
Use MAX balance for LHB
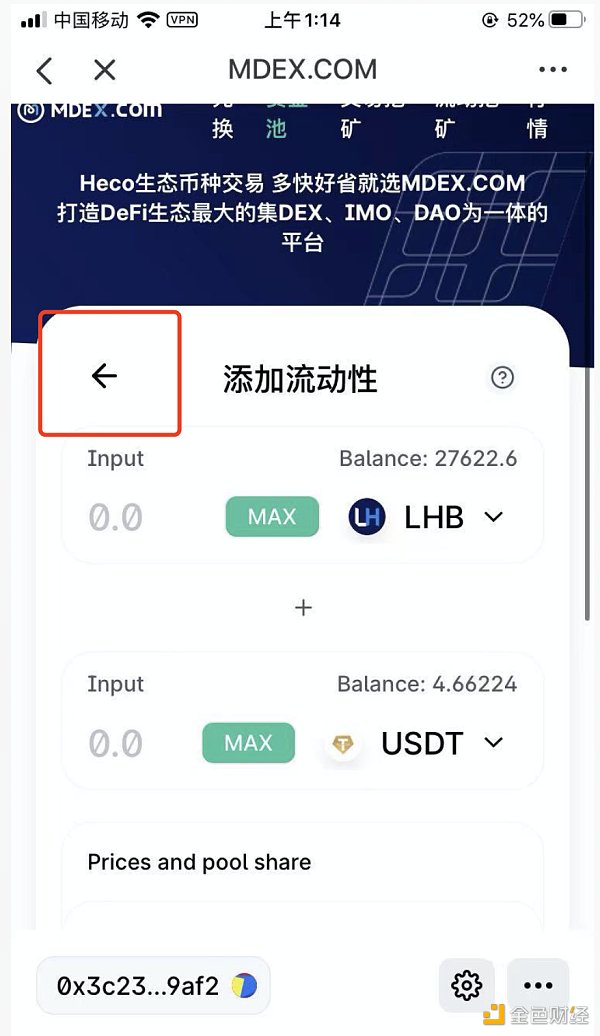click(x=272, y=517)
